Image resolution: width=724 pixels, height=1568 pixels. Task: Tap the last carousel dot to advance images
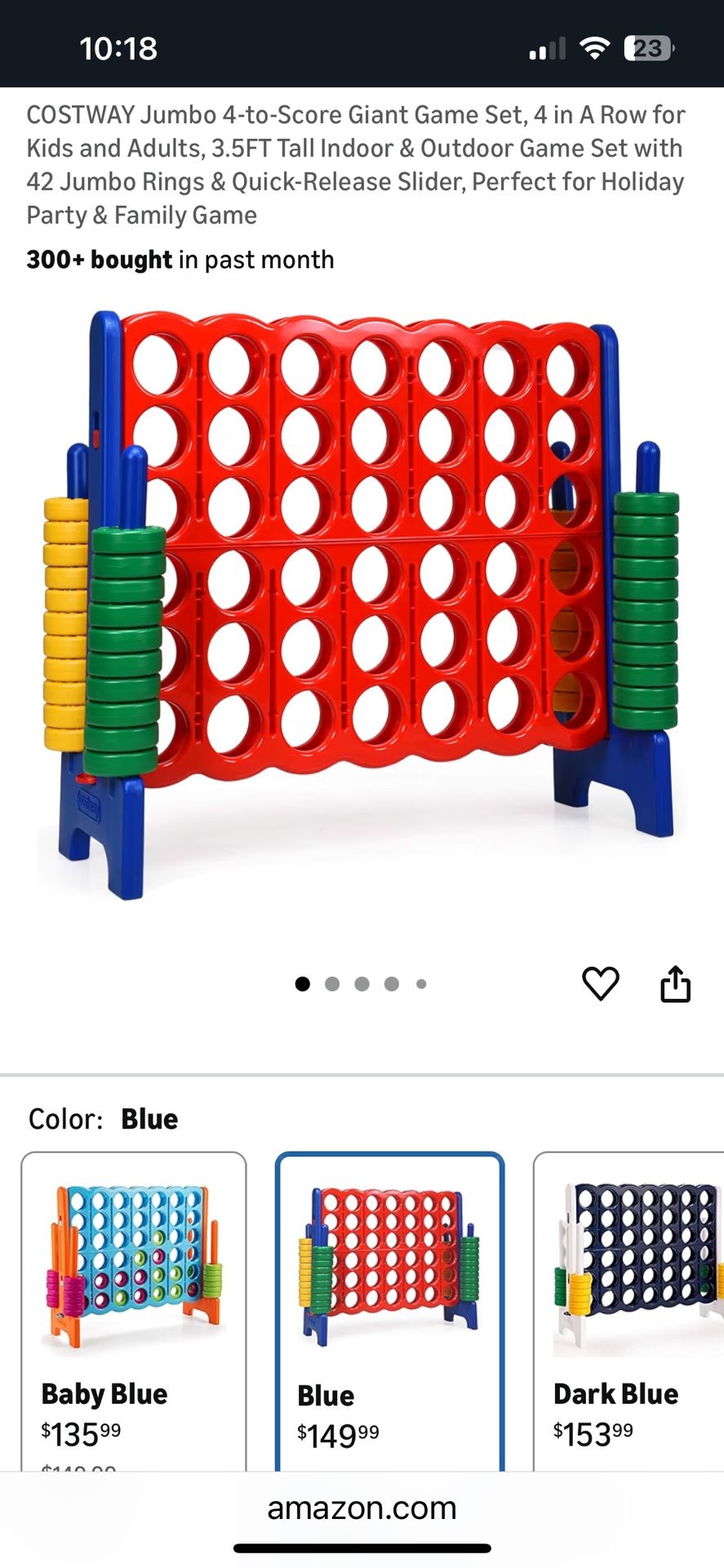tap(421, 984)
